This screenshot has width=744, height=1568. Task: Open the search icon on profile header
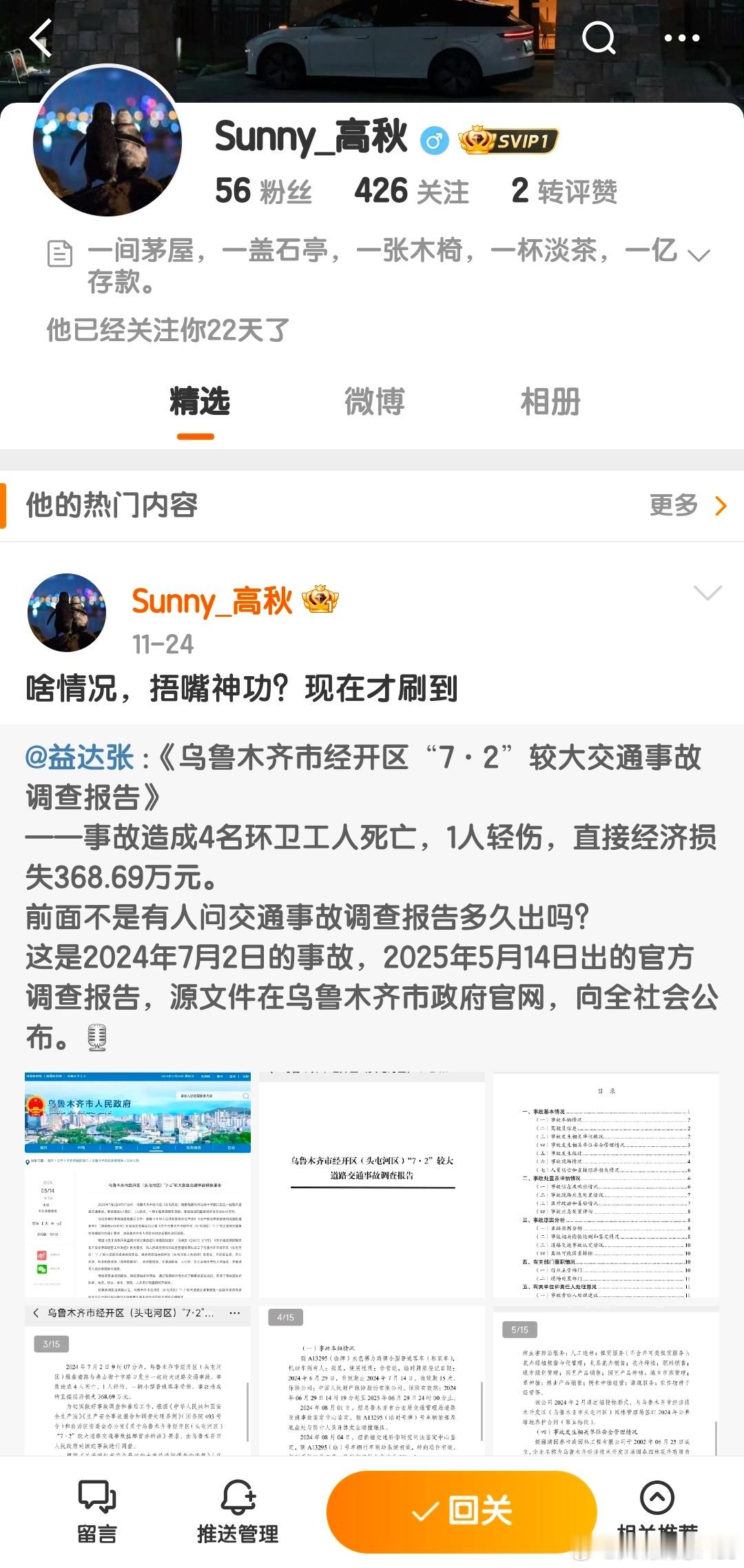(598, 39)
